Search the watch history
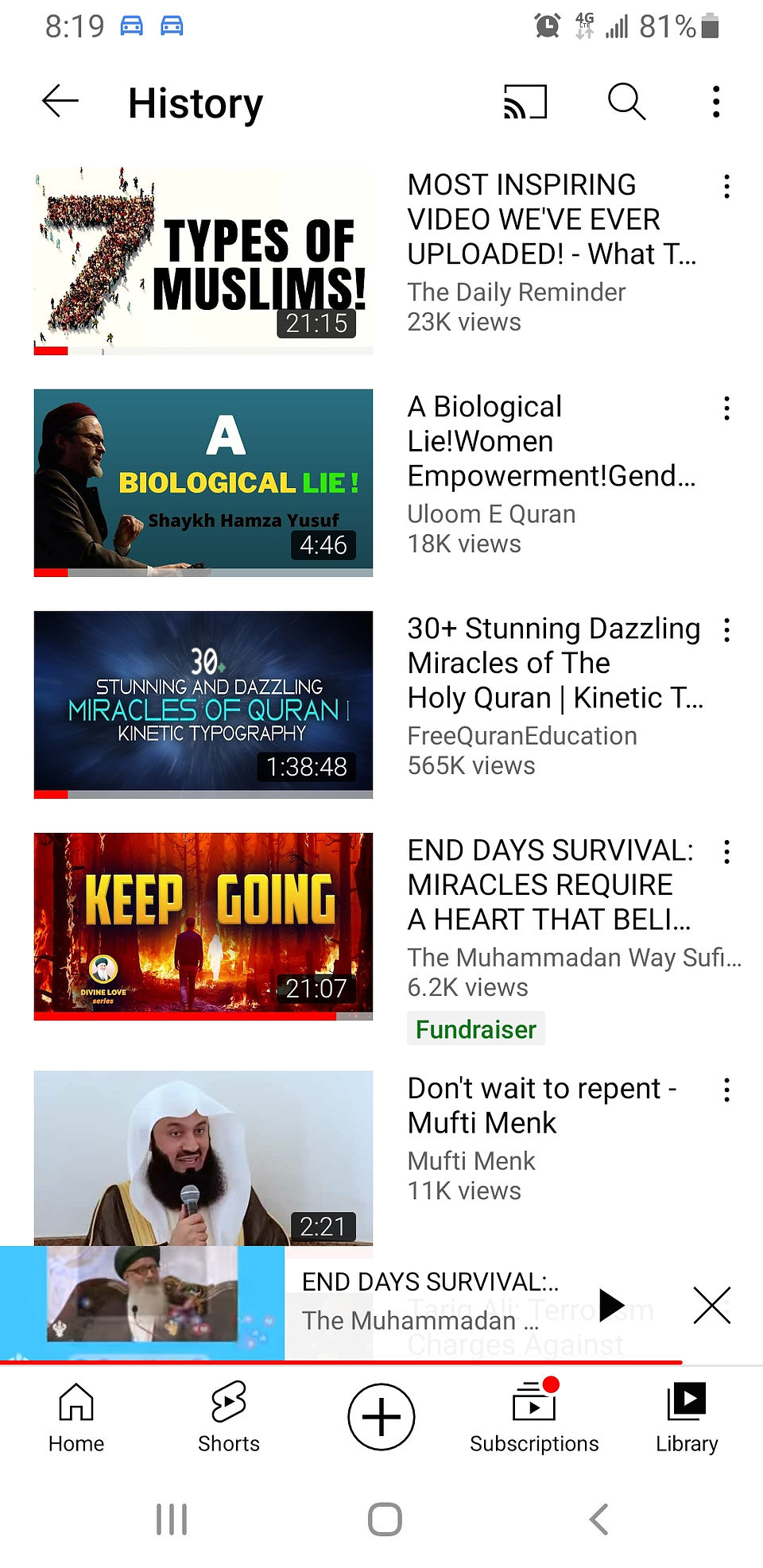This screenshot has width=763, height=1568. click(626, 102)
